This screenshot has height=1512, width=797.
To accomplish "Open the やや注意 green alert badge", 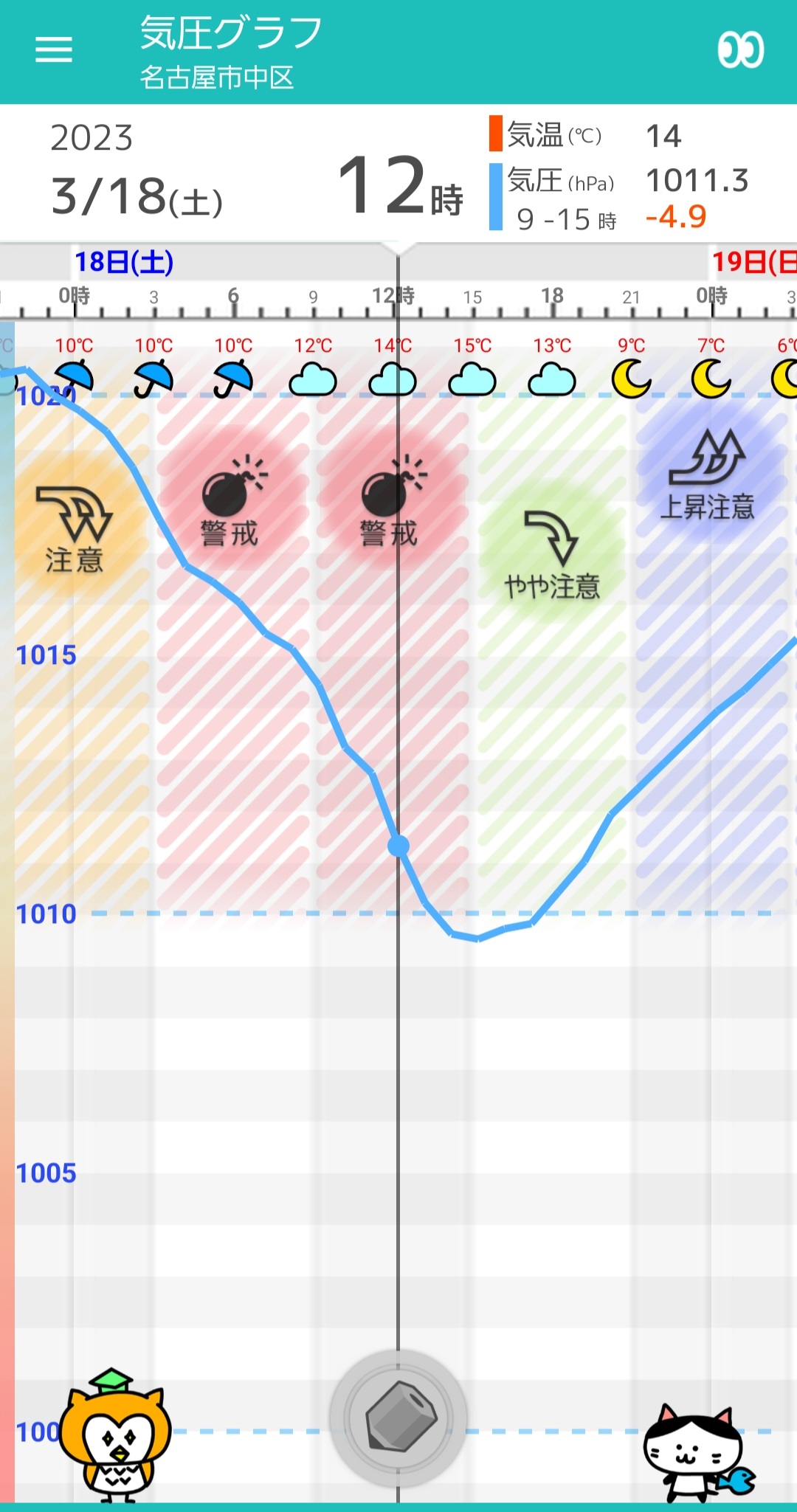I will 552,555.
